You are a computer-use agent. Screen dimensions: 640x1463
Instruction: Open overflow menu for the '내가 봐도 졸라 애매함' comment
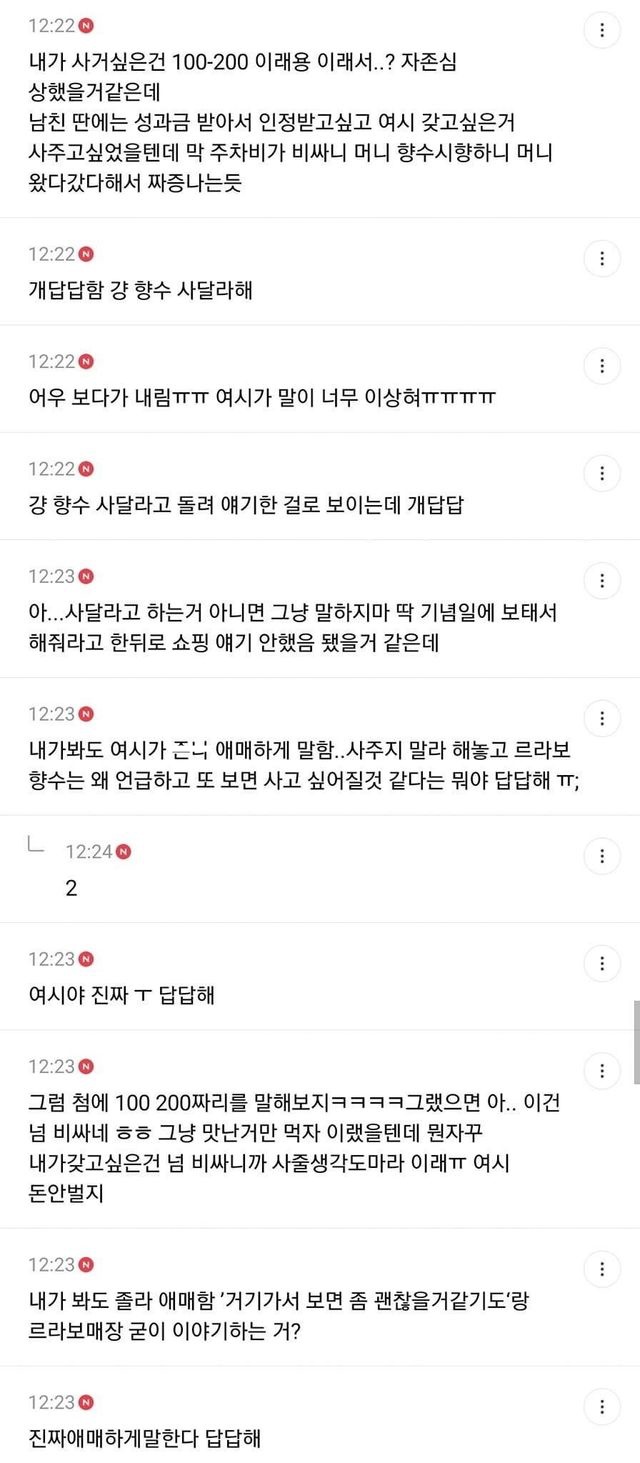(x=602, y=1269)
